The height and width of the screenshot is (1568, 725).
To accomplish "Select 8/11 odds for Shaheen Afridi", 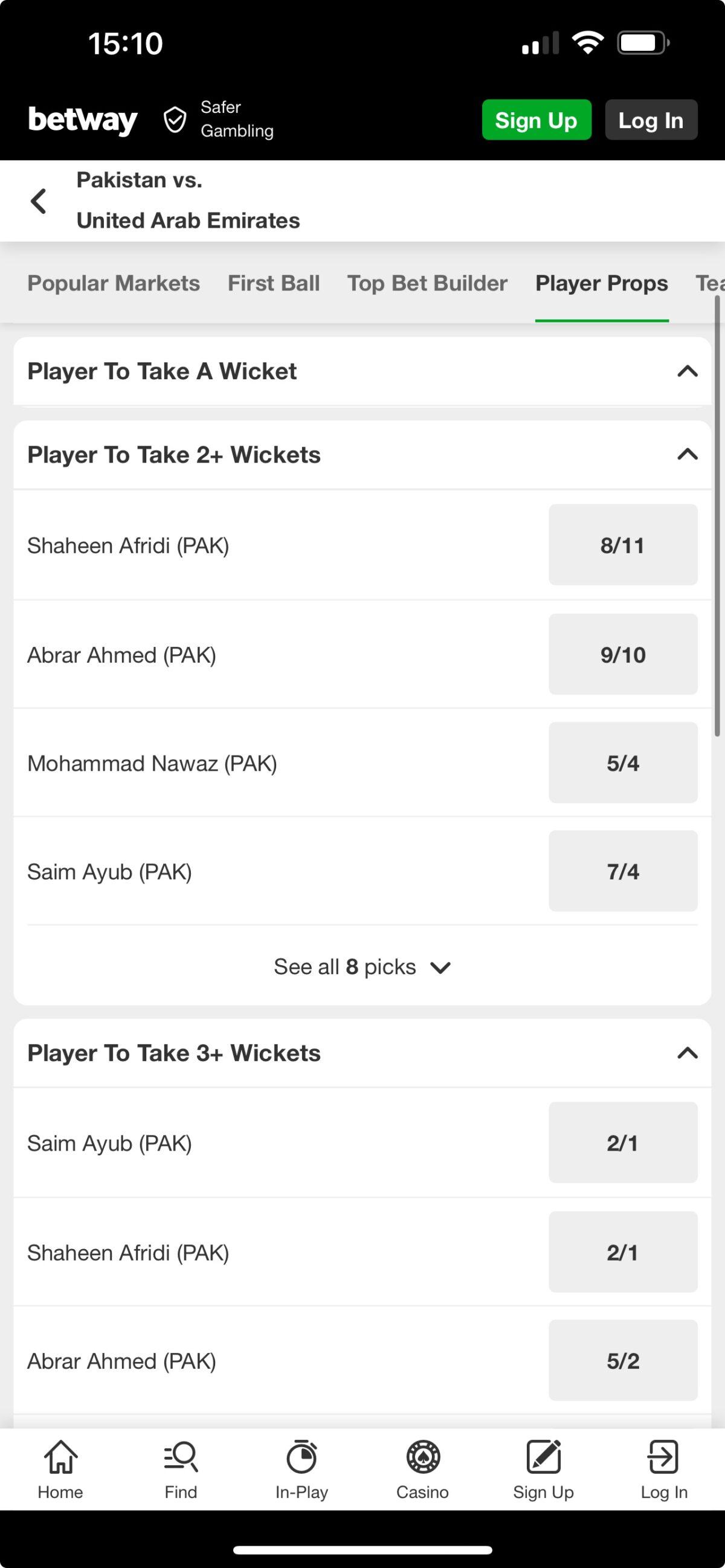I will pos(623,545).
